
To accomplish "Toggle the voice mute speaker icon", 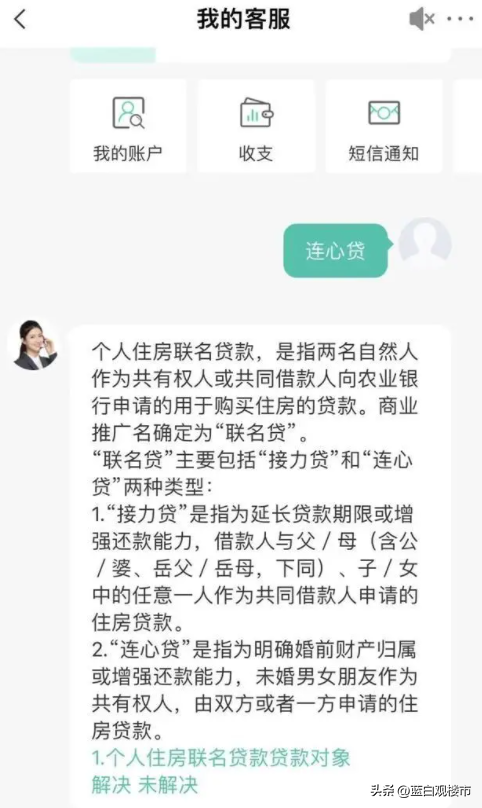I will pos(422,20).
